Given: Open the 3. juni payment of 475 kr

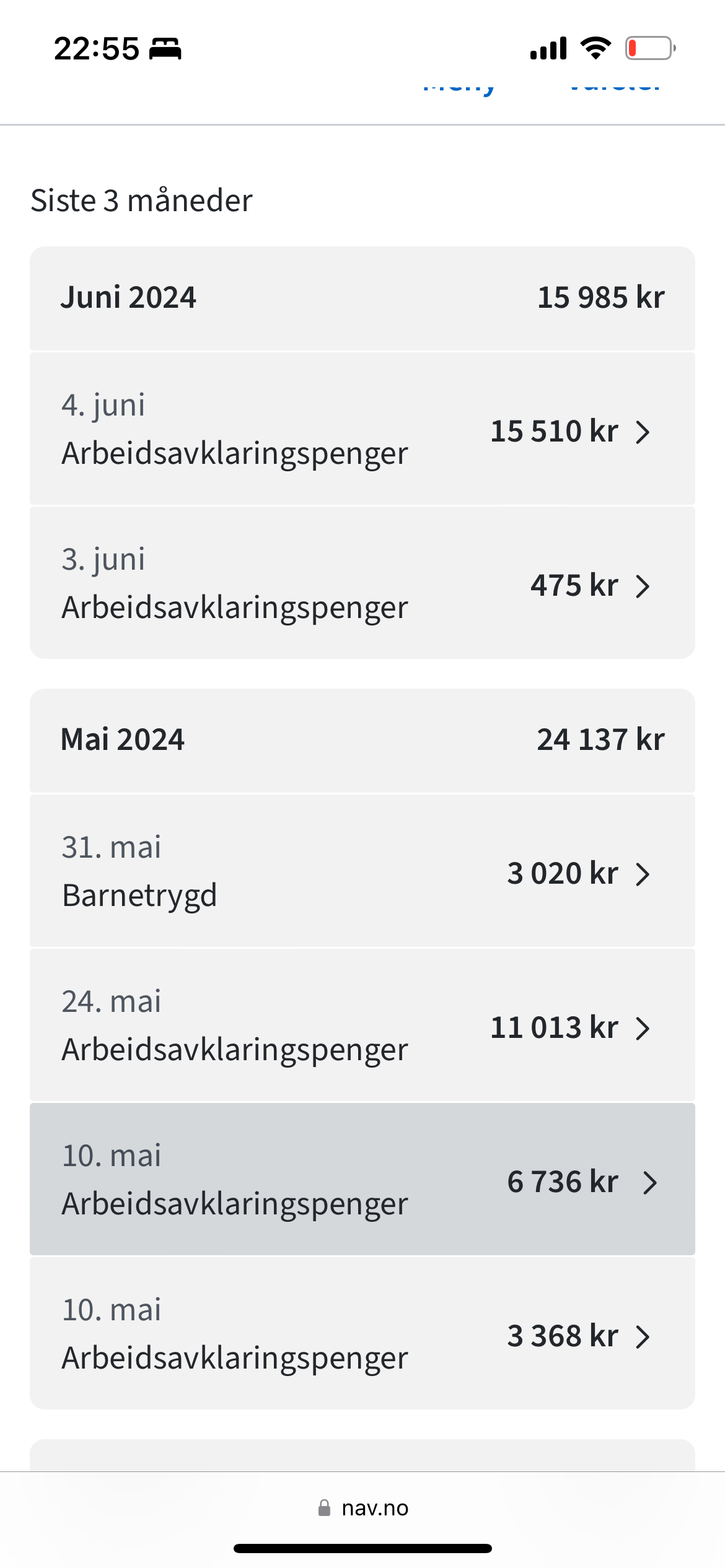Looking at the screenshot, I should click(362, 583).
